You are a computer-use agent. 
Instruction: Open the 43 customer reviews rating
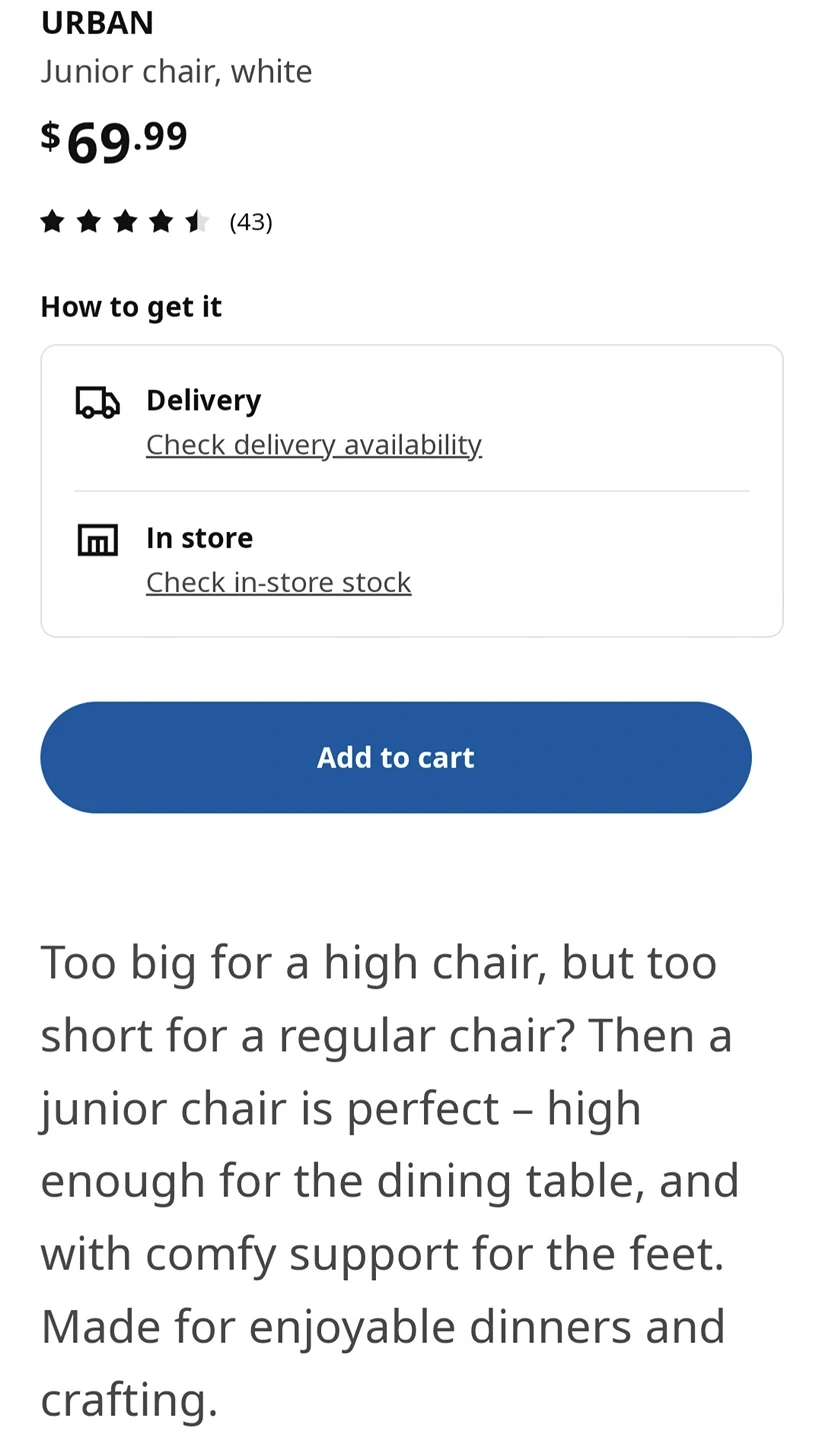coord(157,221)
